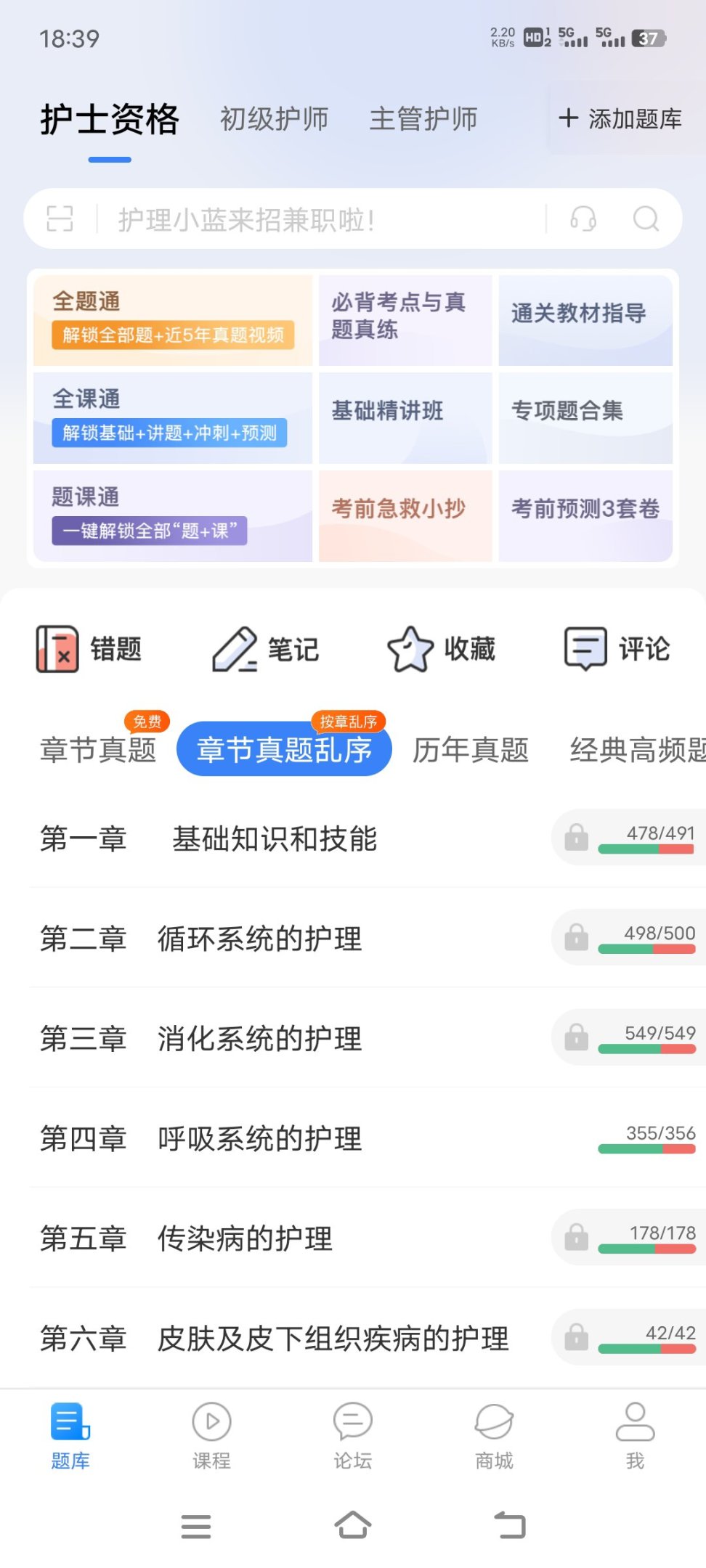Switch to 章节真题 tab
706x1568 pixels.
(98, 750)
